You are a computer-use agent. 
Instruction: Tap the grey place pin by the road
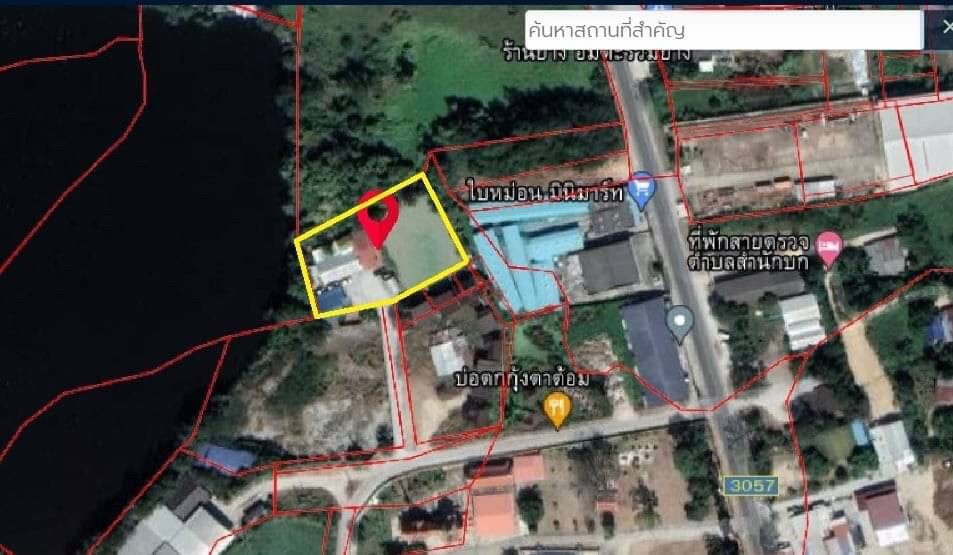point(680,323)
